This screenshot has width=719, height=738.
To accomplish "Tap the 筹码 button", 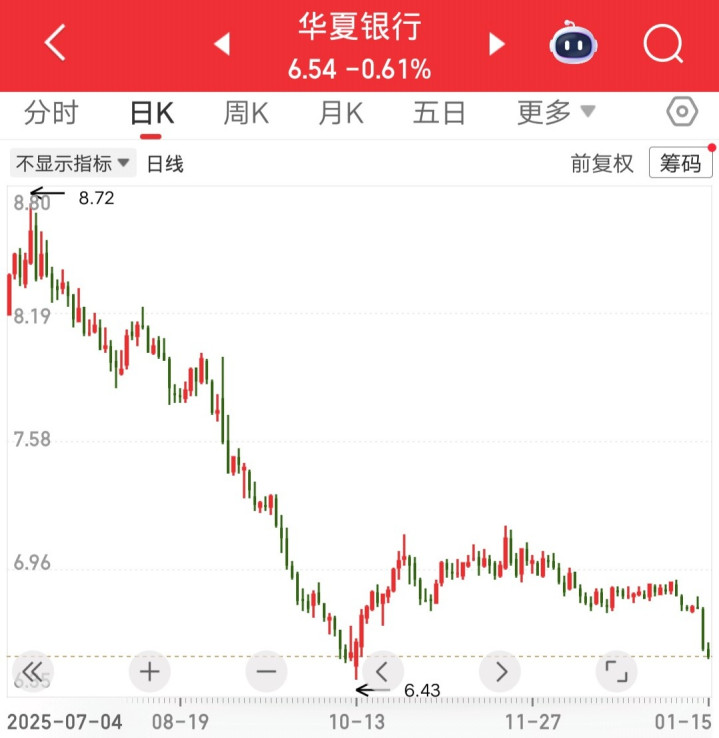I will click(680, 164).
